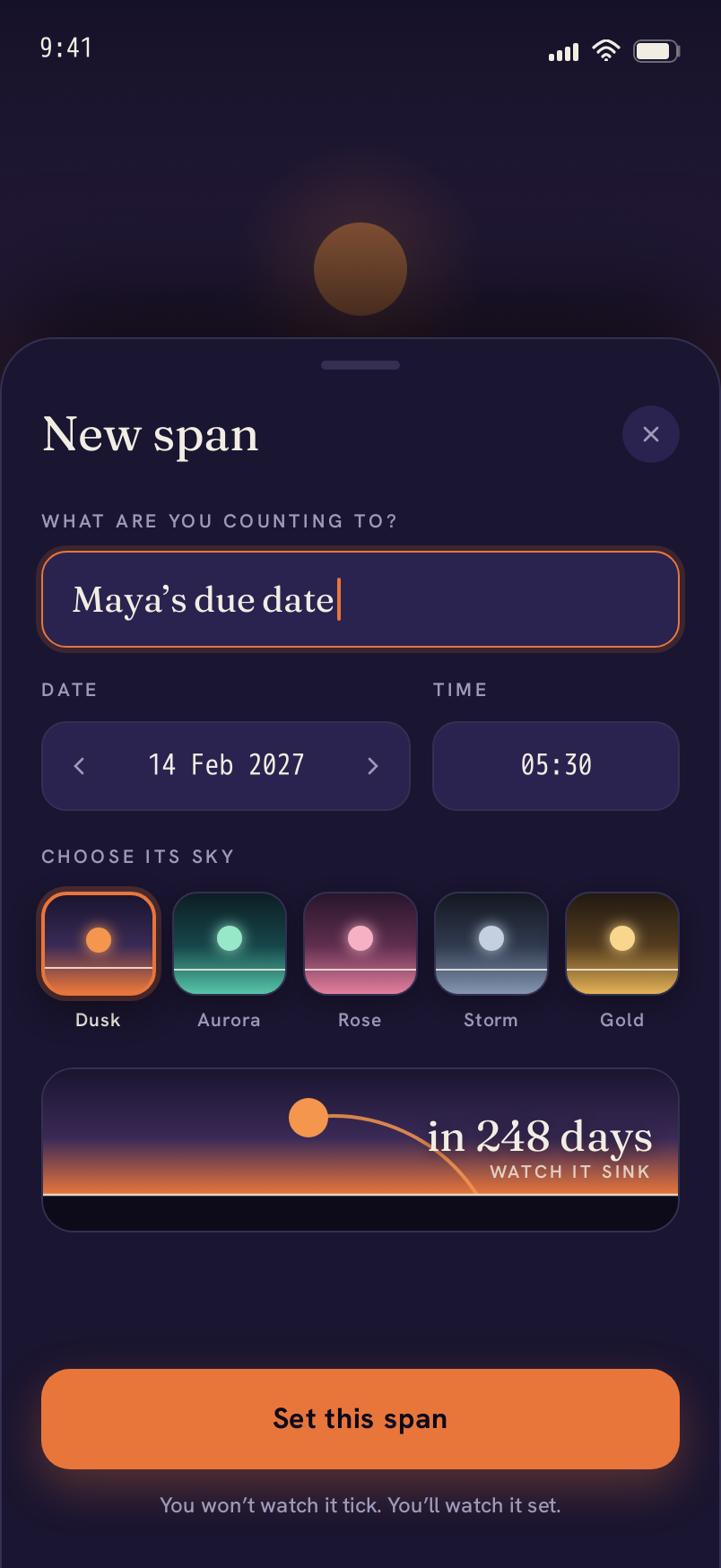
Task: Change the 05:30 time
Action: click(x=556, y=766)
